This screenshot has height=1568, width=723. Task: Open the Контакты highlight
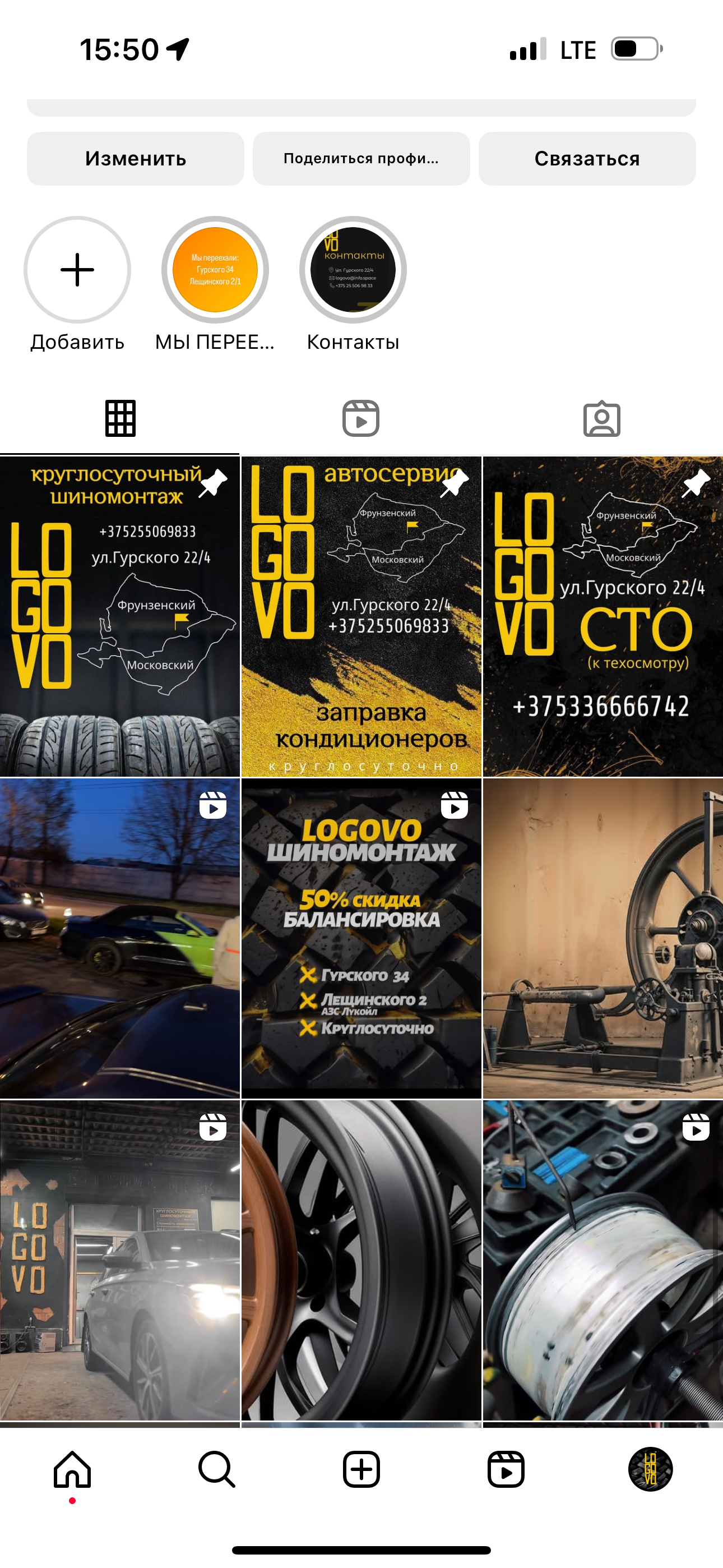point(353,270)
